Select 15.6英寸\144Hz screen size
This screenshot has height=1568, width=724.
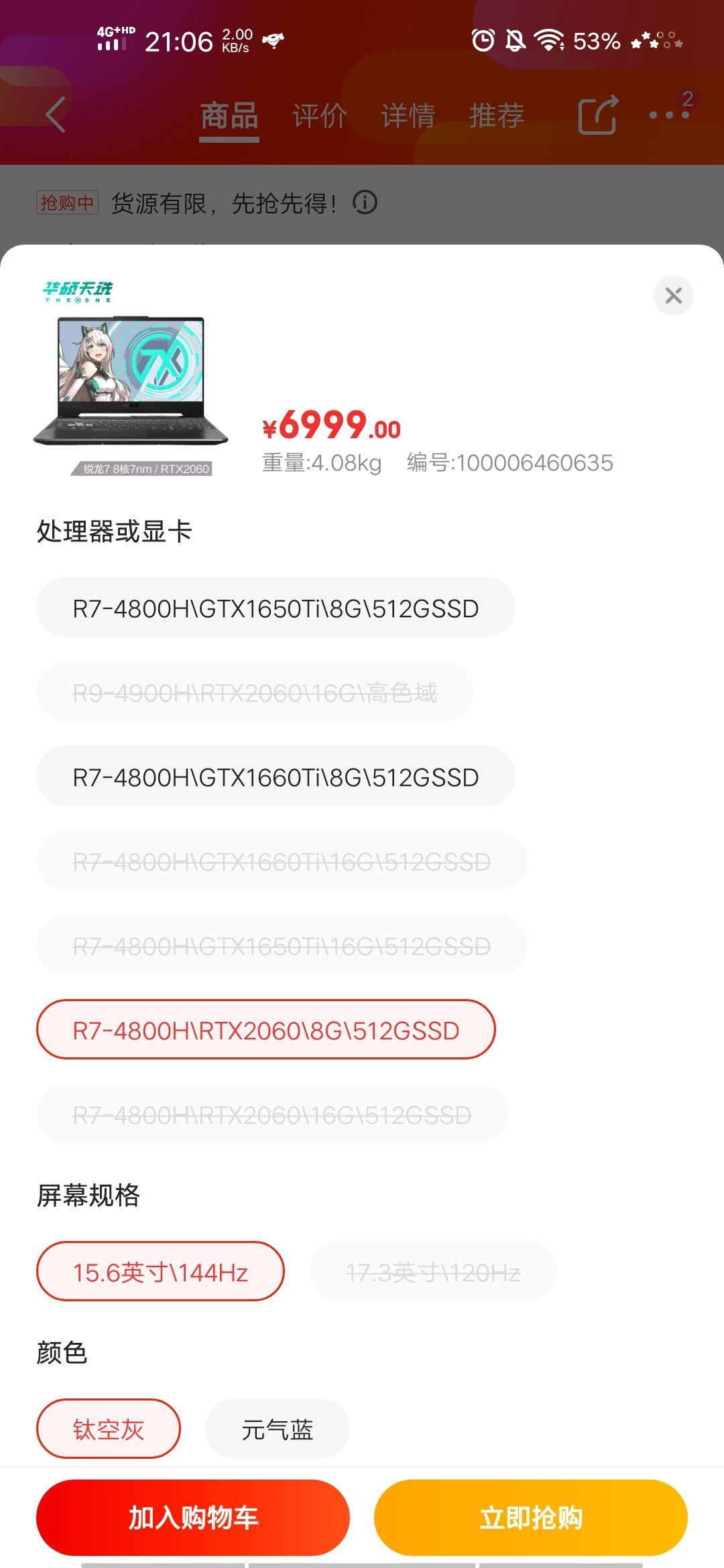(x=160, y=1272)
